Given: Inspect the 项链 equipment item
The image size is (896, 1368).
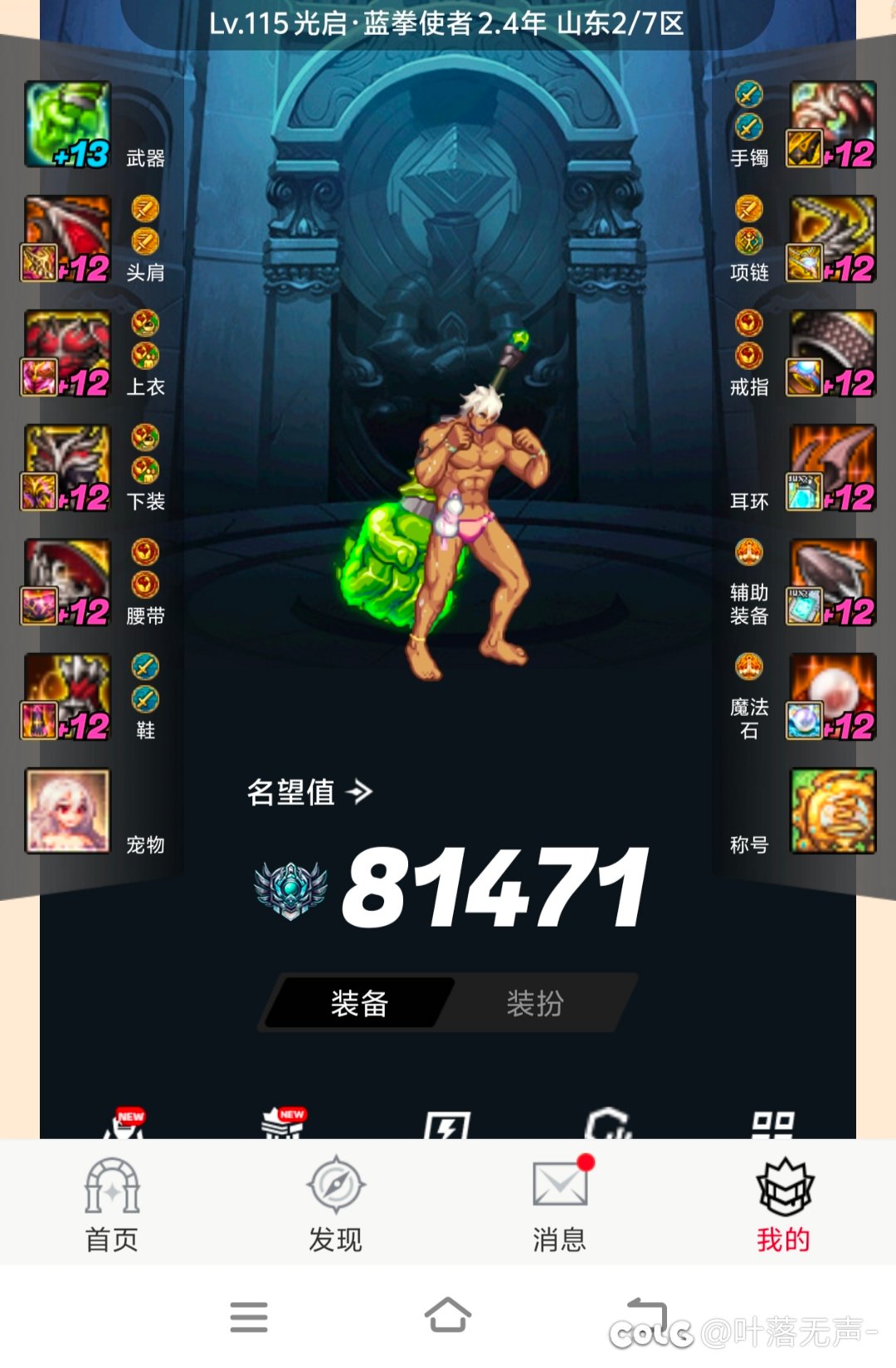Looking at the screenshot, I should (832, 239).
